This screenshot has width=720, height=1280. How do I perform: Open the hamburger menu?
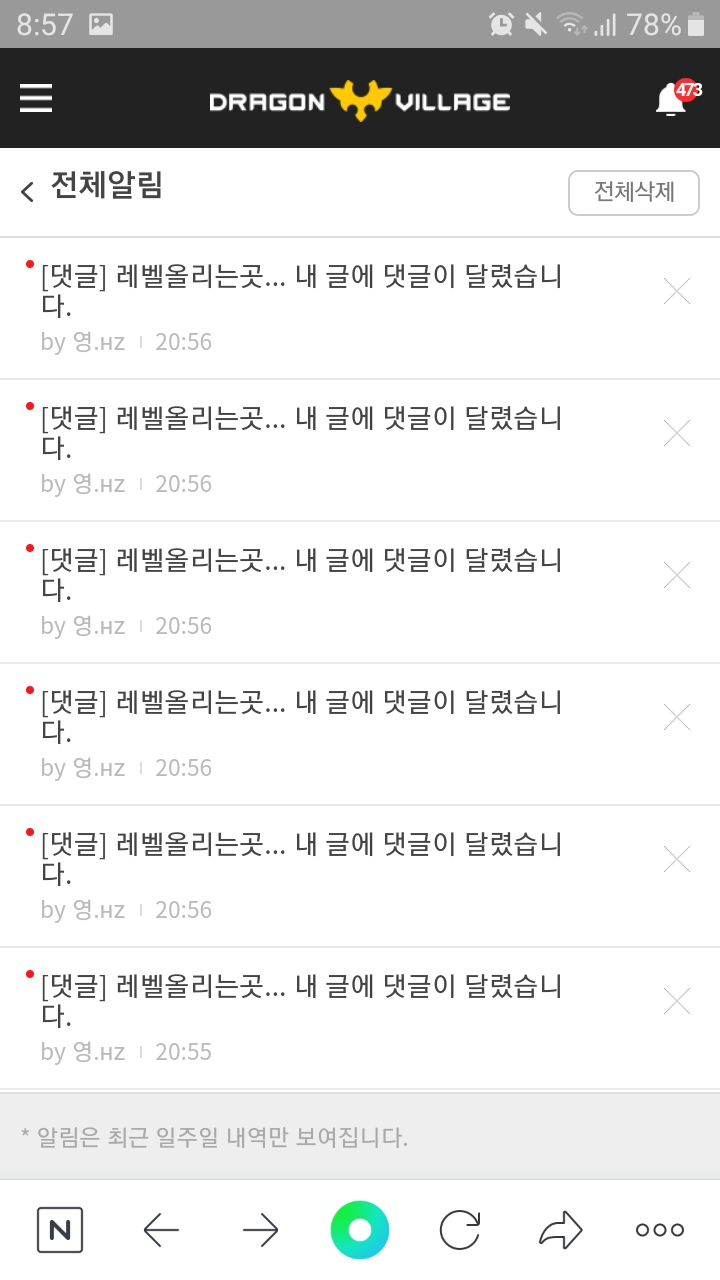[x=36, y=98]
